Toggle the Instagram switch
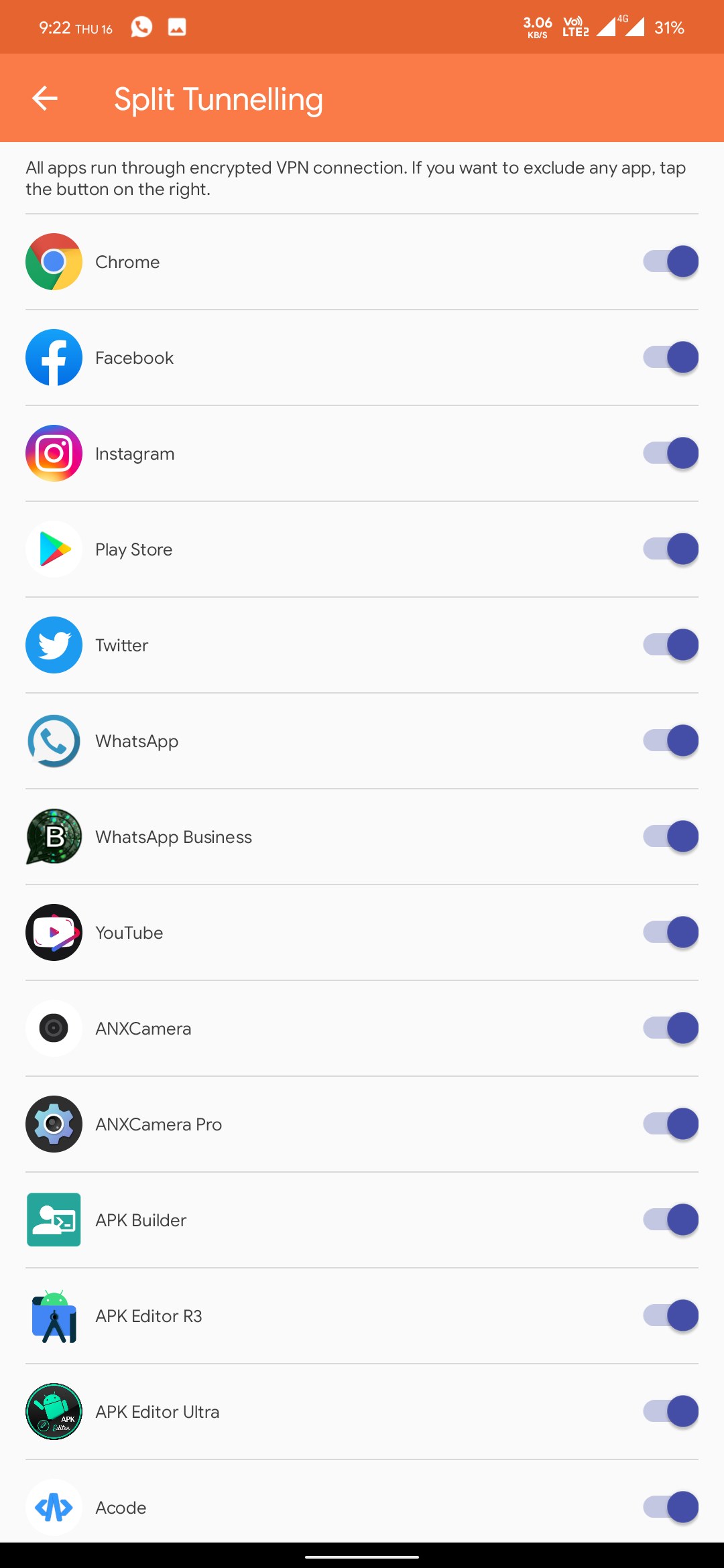 click(670, 453)
